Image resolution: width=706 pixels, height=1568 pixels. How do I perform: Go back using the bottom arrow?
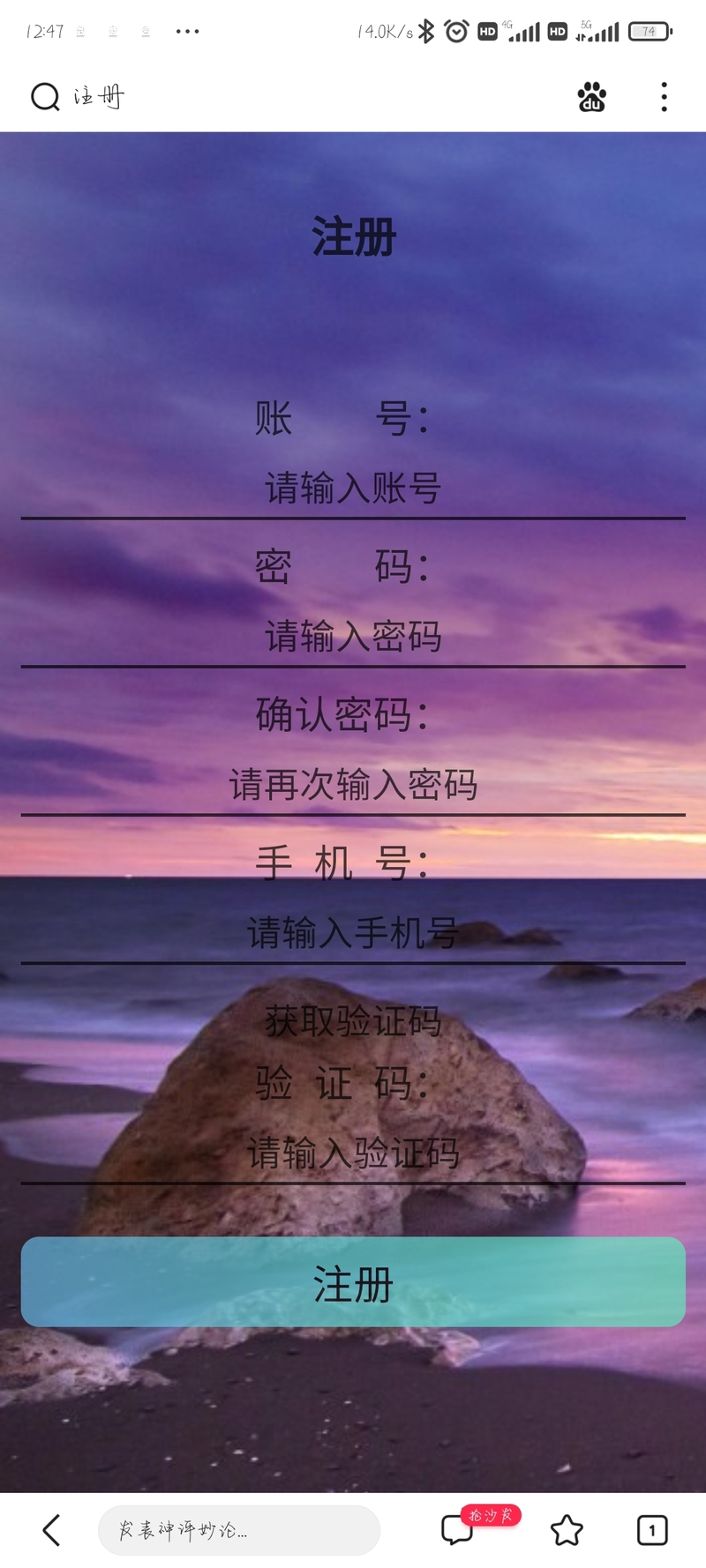click(x=52, y=1530)
